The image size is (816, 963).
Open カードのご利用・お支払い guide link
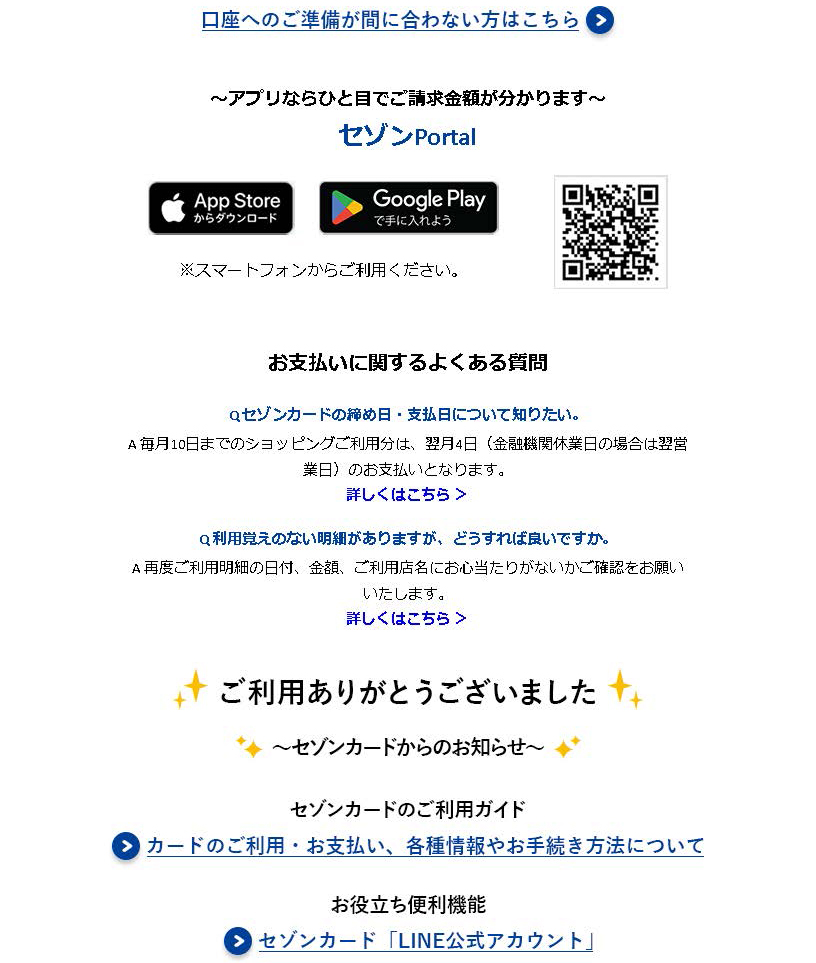(x=425, y=845)
